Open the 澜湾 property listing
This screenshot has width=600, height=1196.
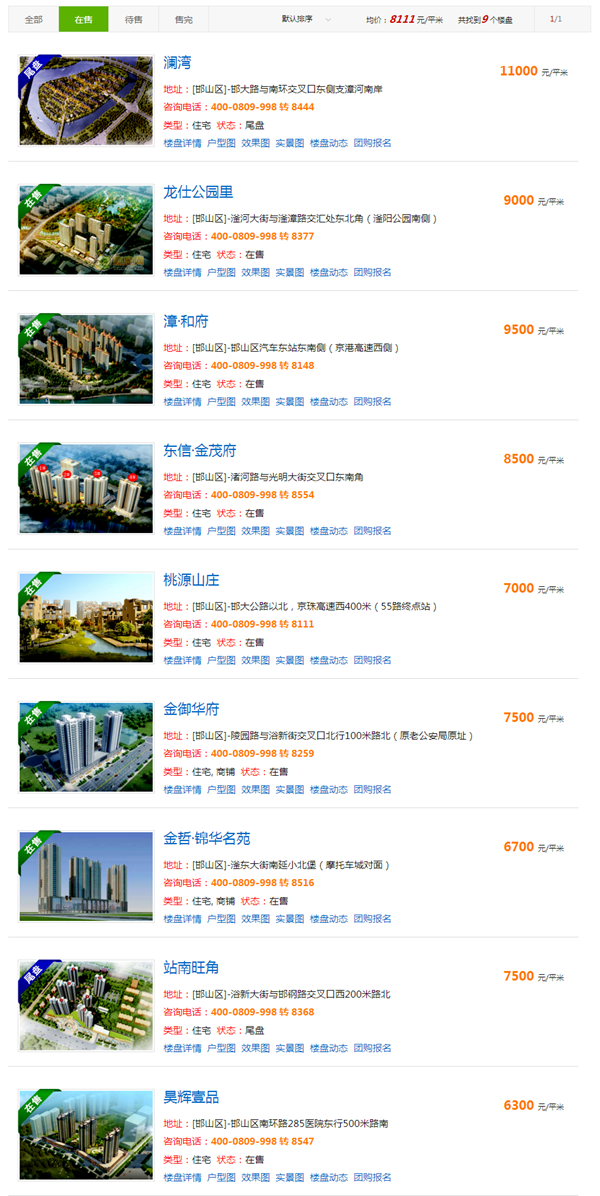(178, 63)
